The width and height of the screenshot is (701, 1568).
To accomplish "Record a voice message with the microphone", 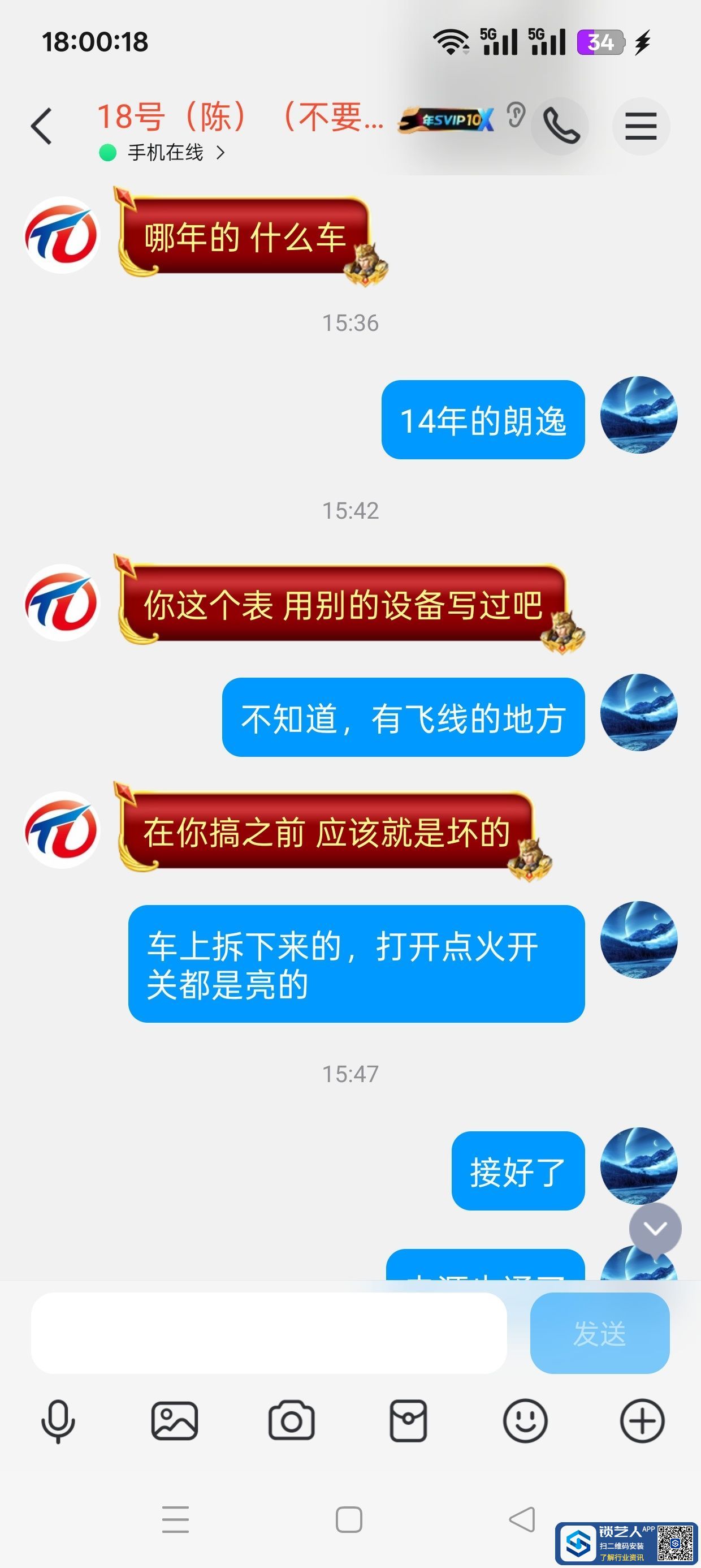I will [x=58, y=1421].
